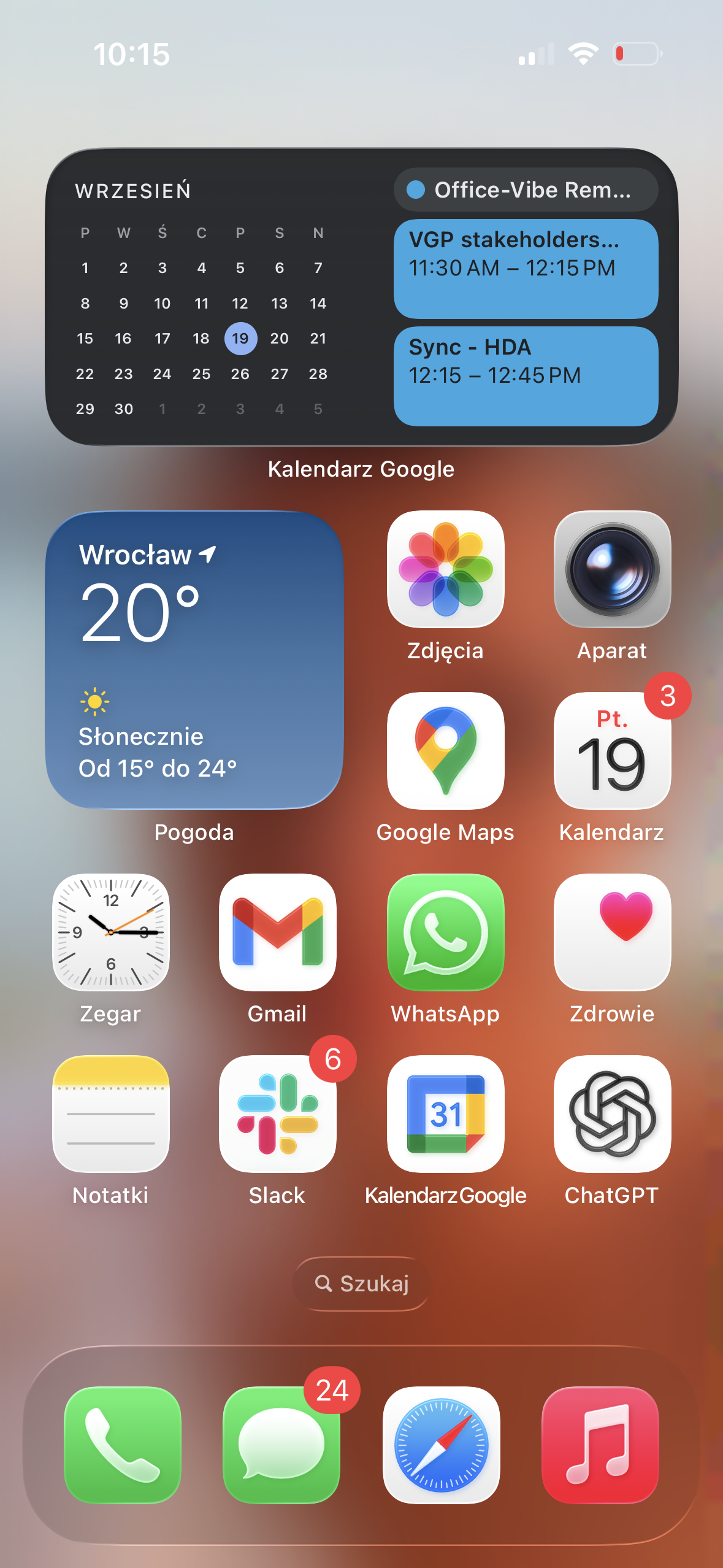The width and height of the screenshot is (723, 1568).
Task: Open Slack with 6 notifications
Action: (x=278, y=1114)
